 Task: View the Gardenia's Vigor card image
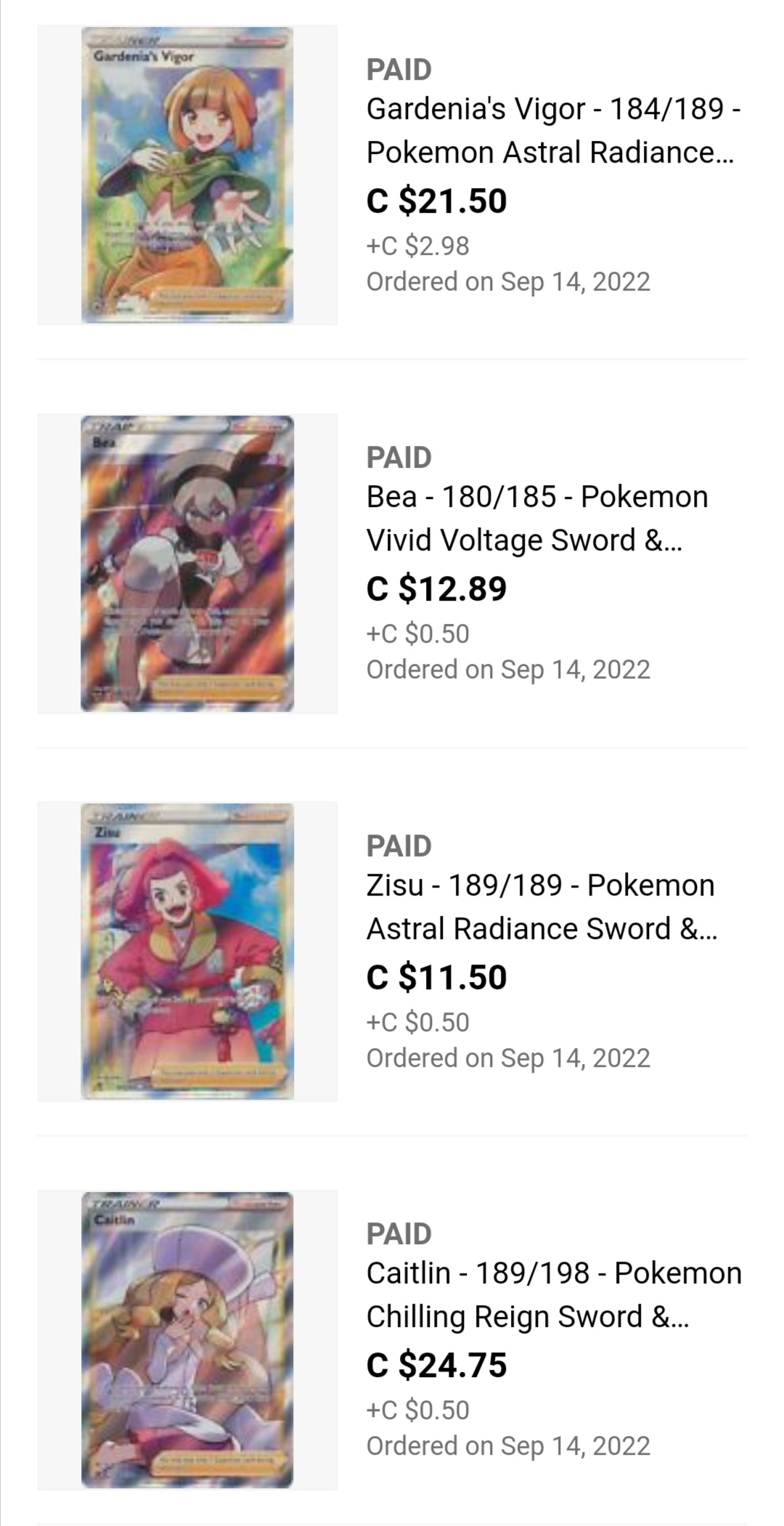coord(187,175)
